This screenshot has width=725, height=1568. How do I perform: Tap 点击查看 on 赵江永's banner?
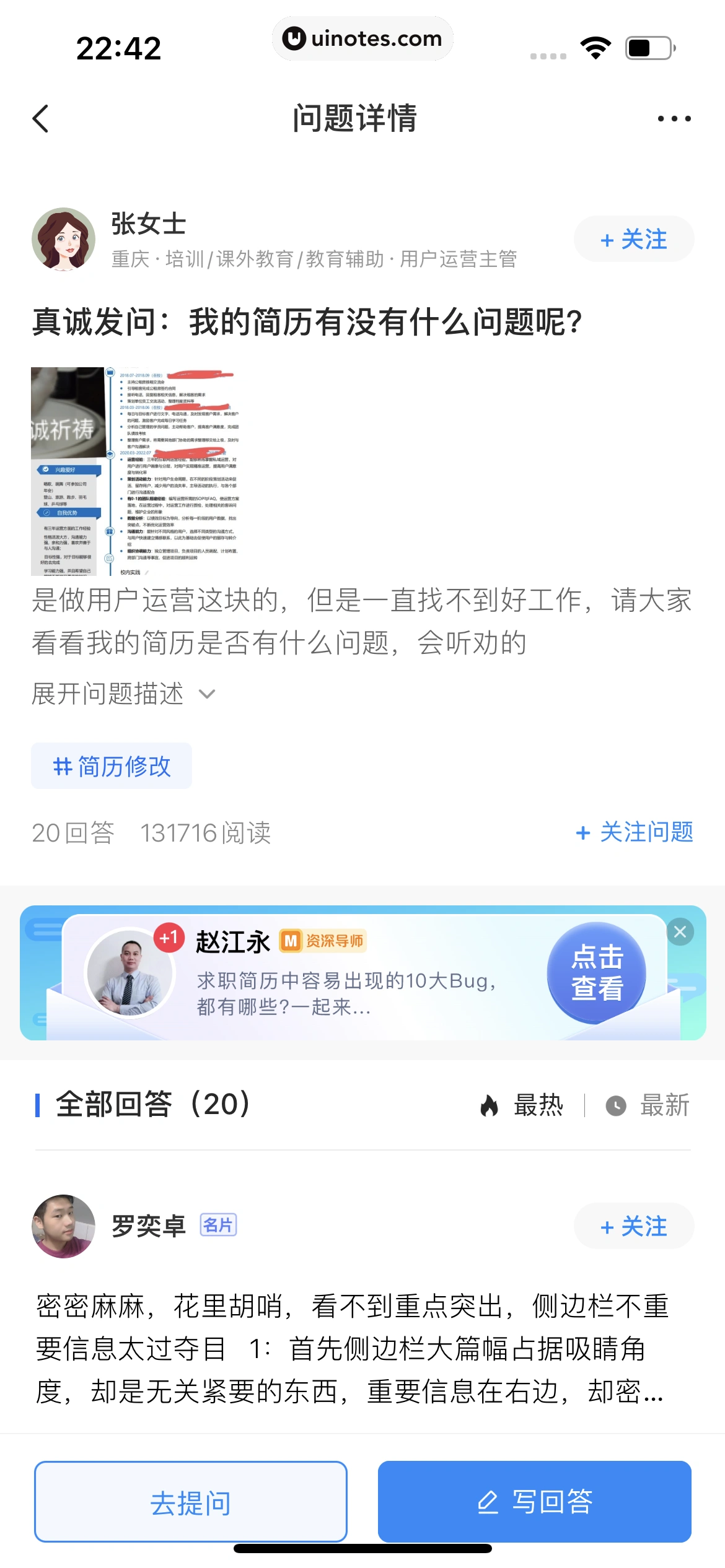pyautogui.click(x=596, y=972)
